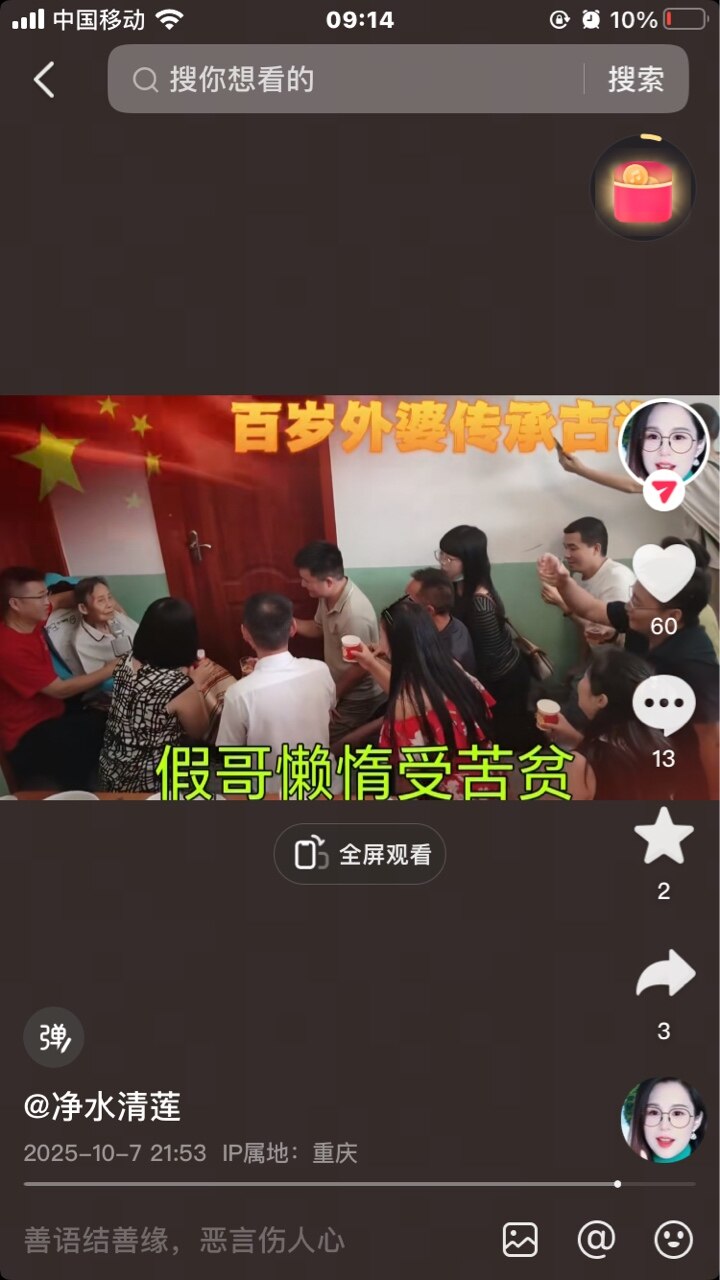Screen dimensions: 720x1280
Task: Like this video with the heart icon
Action: click(664, 573)
